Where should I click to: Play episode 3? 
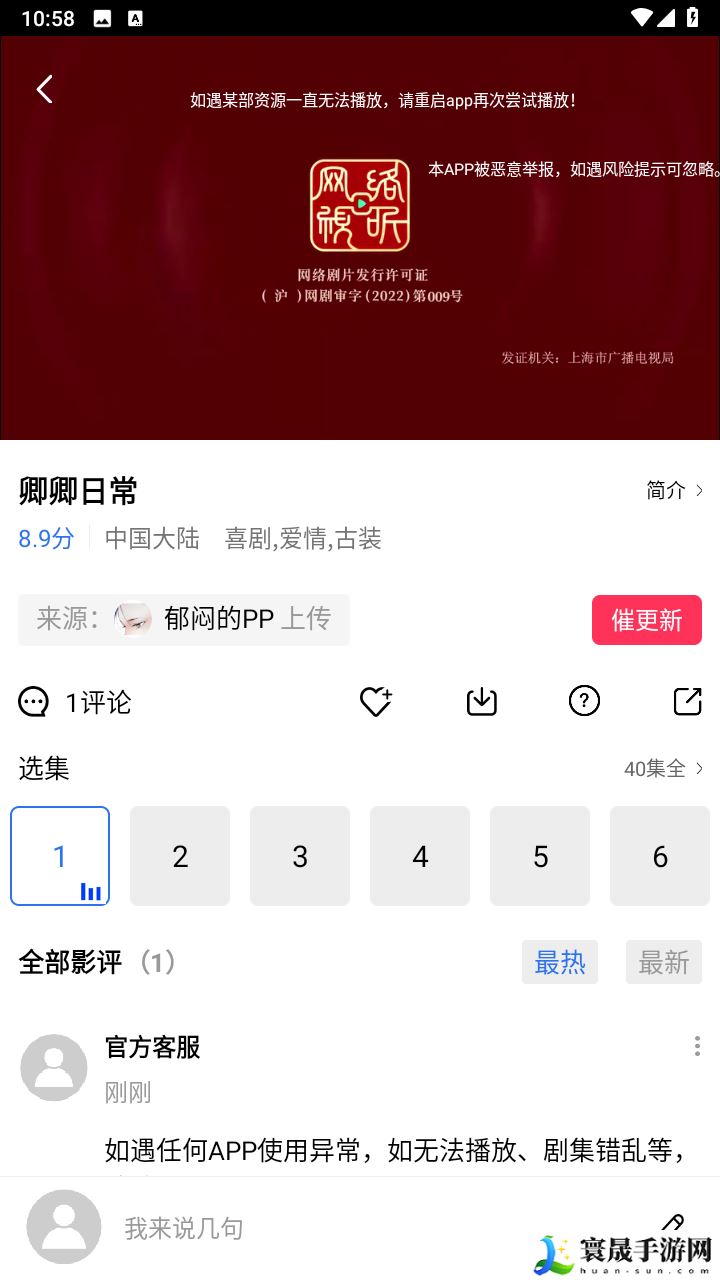point(300,856)
